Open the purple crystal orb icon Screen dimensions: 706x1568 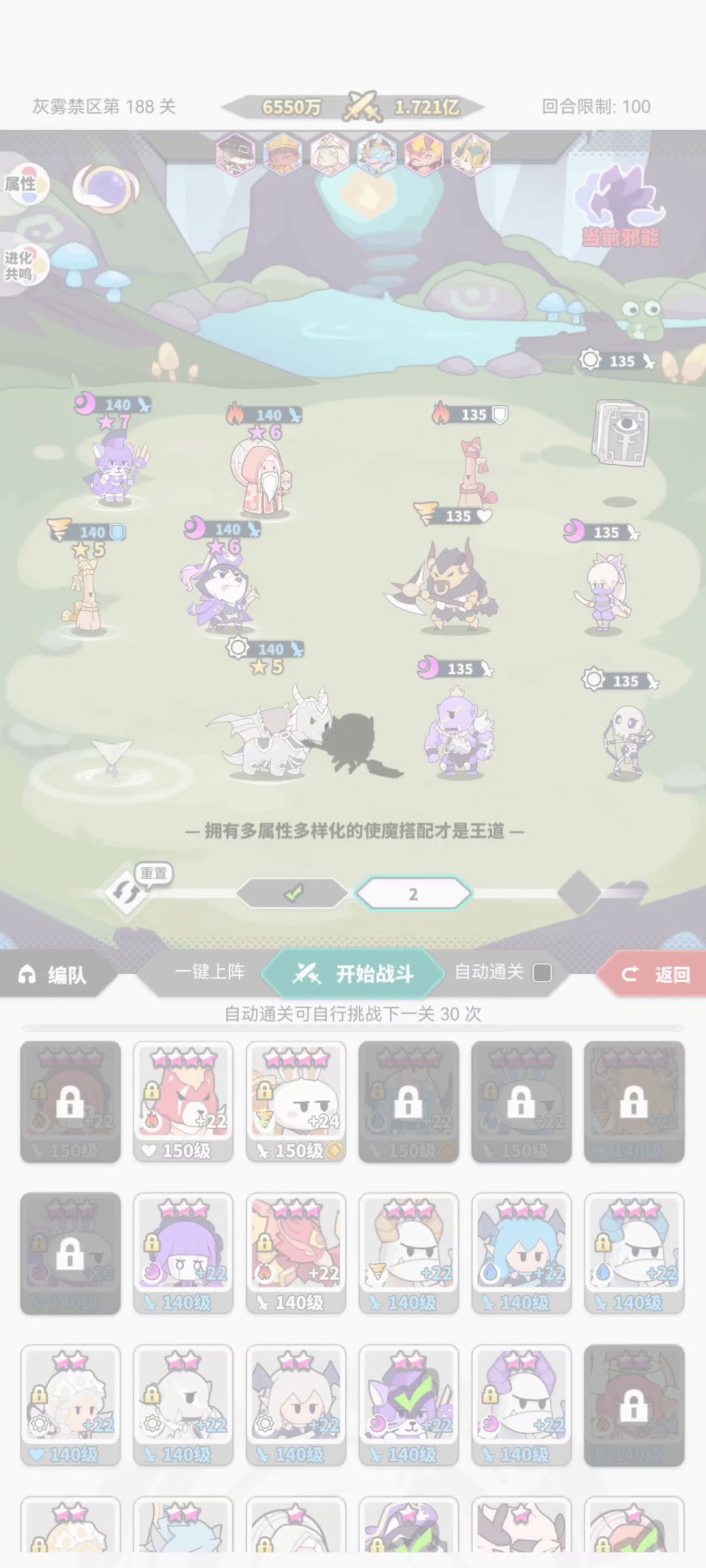click(105, 189)
